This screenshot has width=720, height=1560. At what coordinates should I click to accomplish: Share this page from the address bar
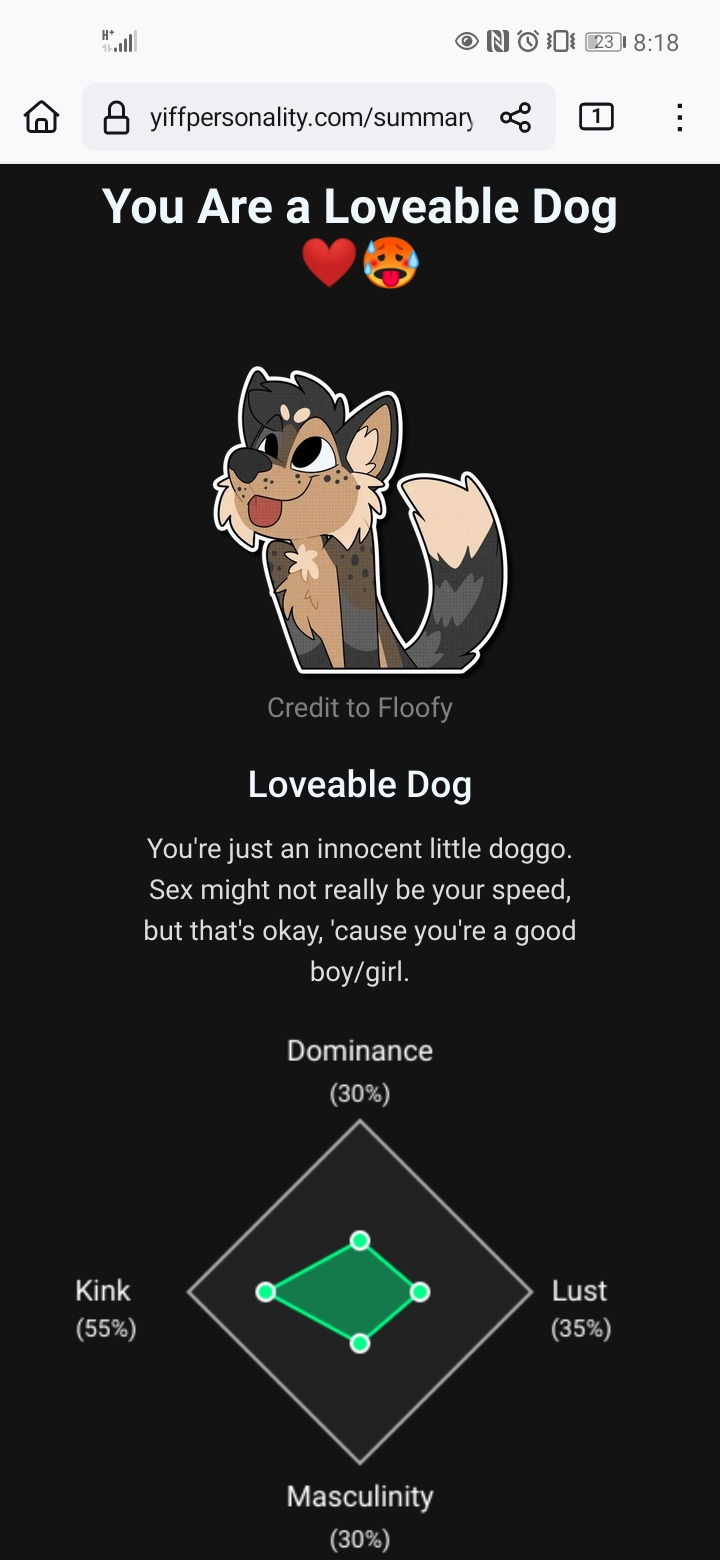[516, 118]
